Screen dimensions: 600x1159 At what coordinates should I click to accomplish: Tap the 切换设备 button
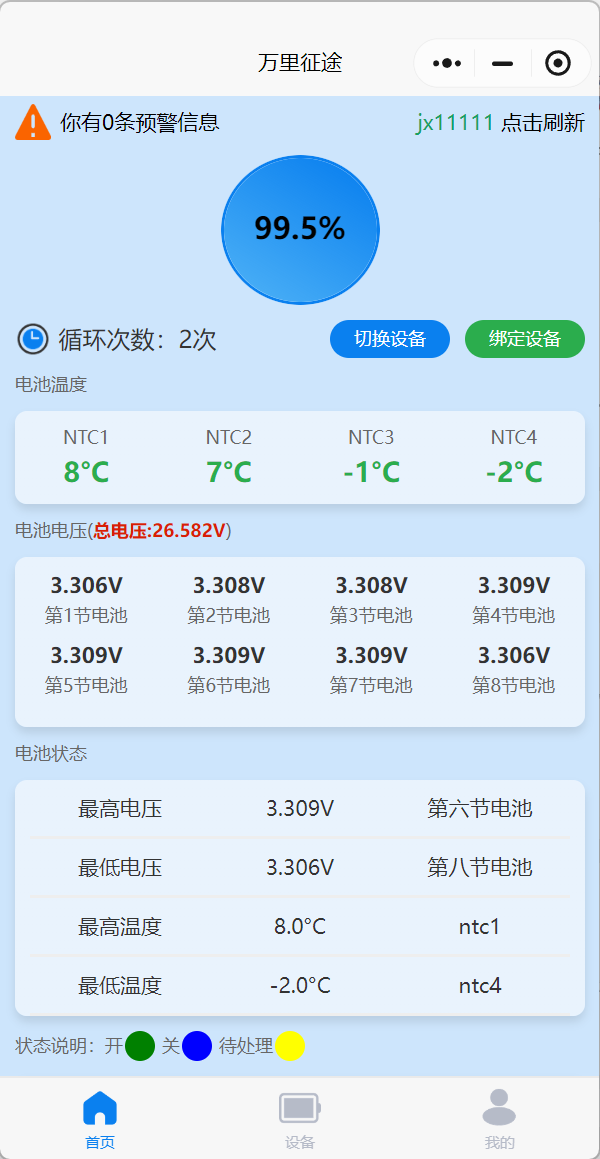coord(389,339)
